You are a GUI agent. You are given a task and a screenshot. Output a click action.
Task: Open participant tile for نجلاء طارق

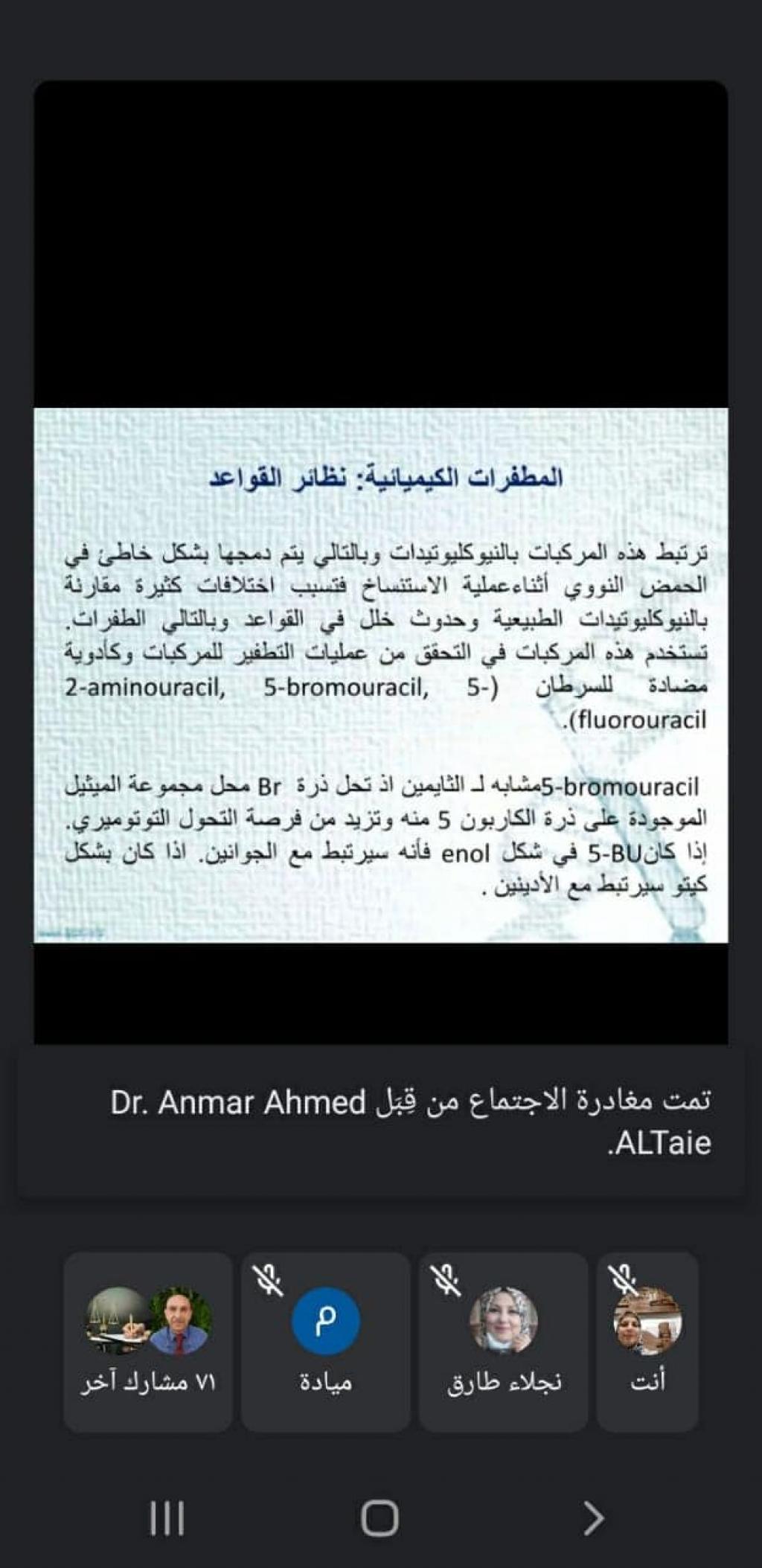click(x=503, y=1341)
